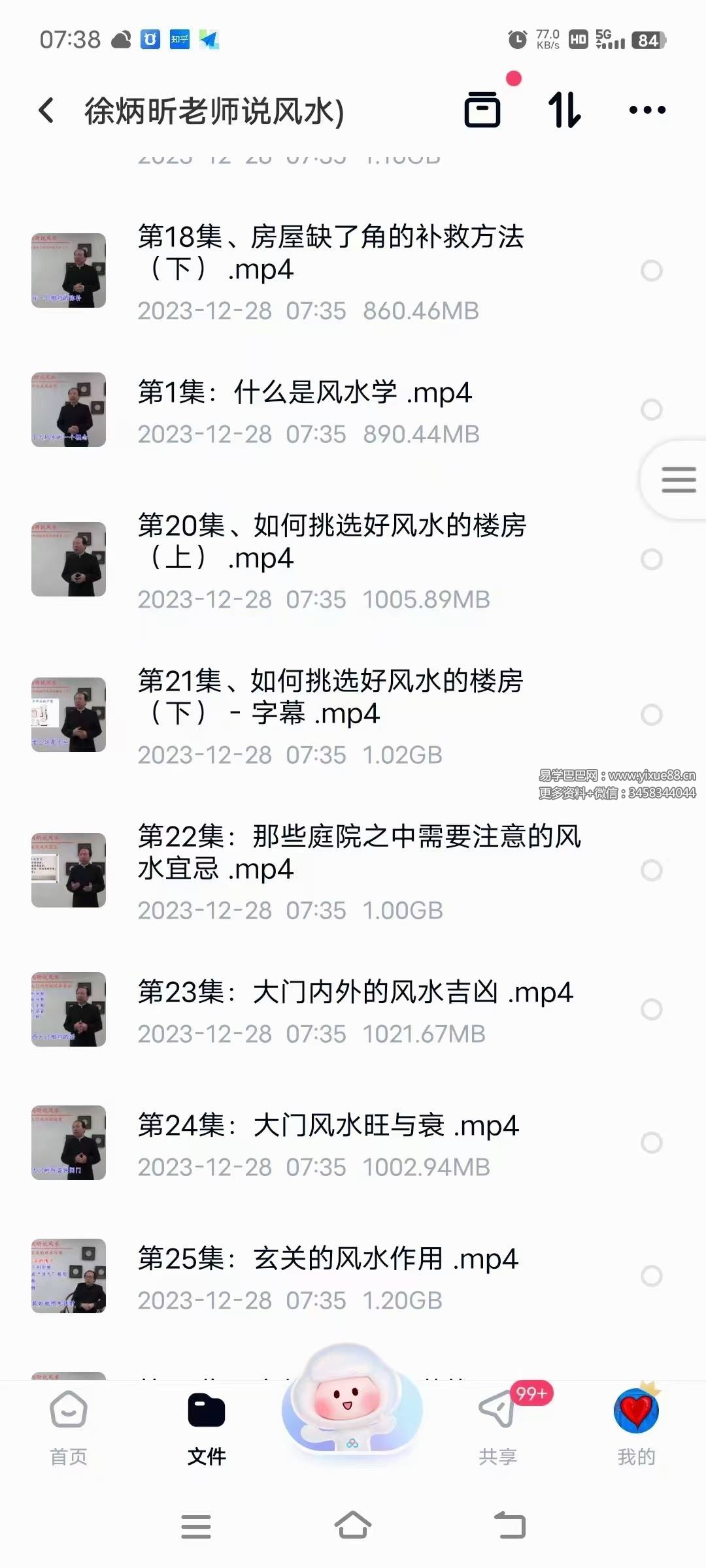Open the sort order options
Screen dimensions: 706x1568
[x=564, y=109]
